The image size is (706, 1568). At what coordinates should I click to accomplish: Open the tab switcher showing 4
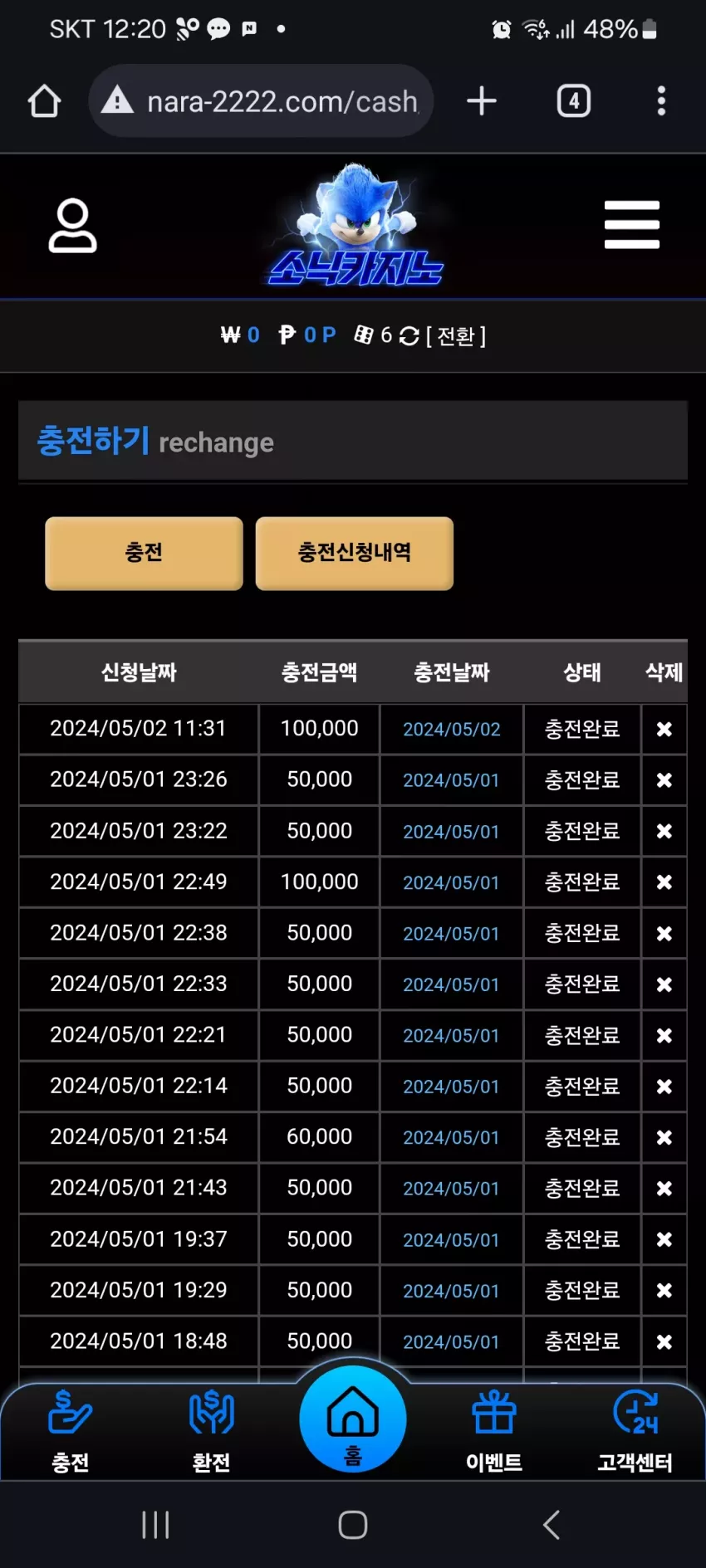coord(574,101)
